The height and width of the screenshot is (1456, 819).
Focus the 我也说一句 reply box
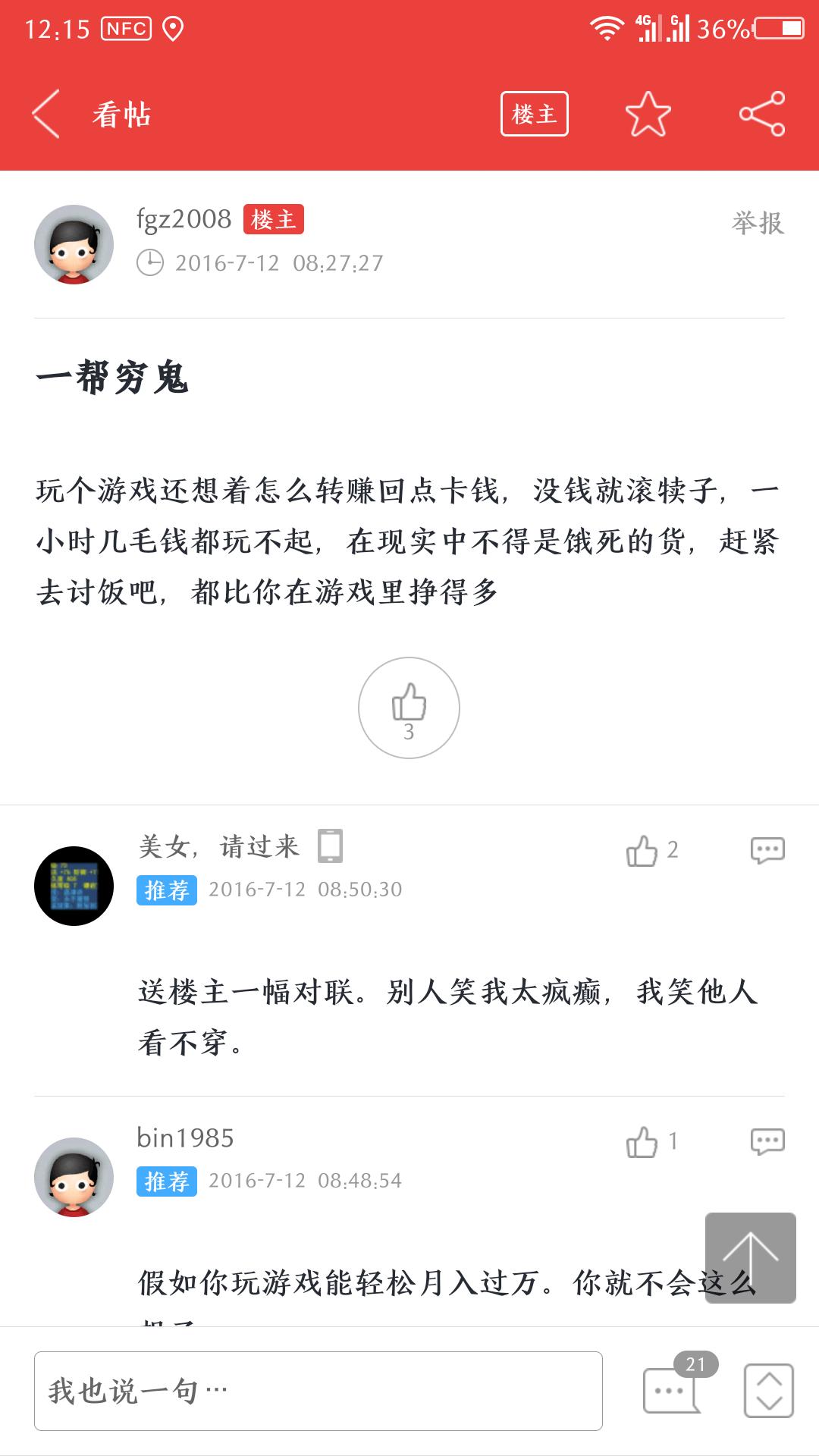318,1391
